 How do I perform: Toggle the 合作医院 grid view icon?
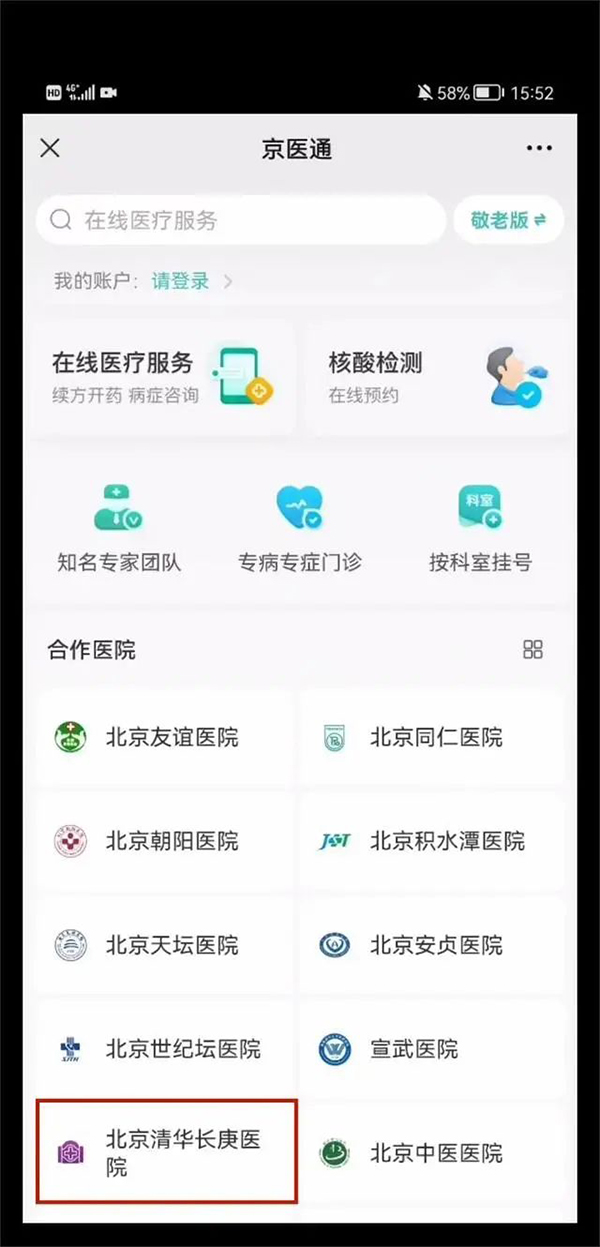tap(533, 650)
